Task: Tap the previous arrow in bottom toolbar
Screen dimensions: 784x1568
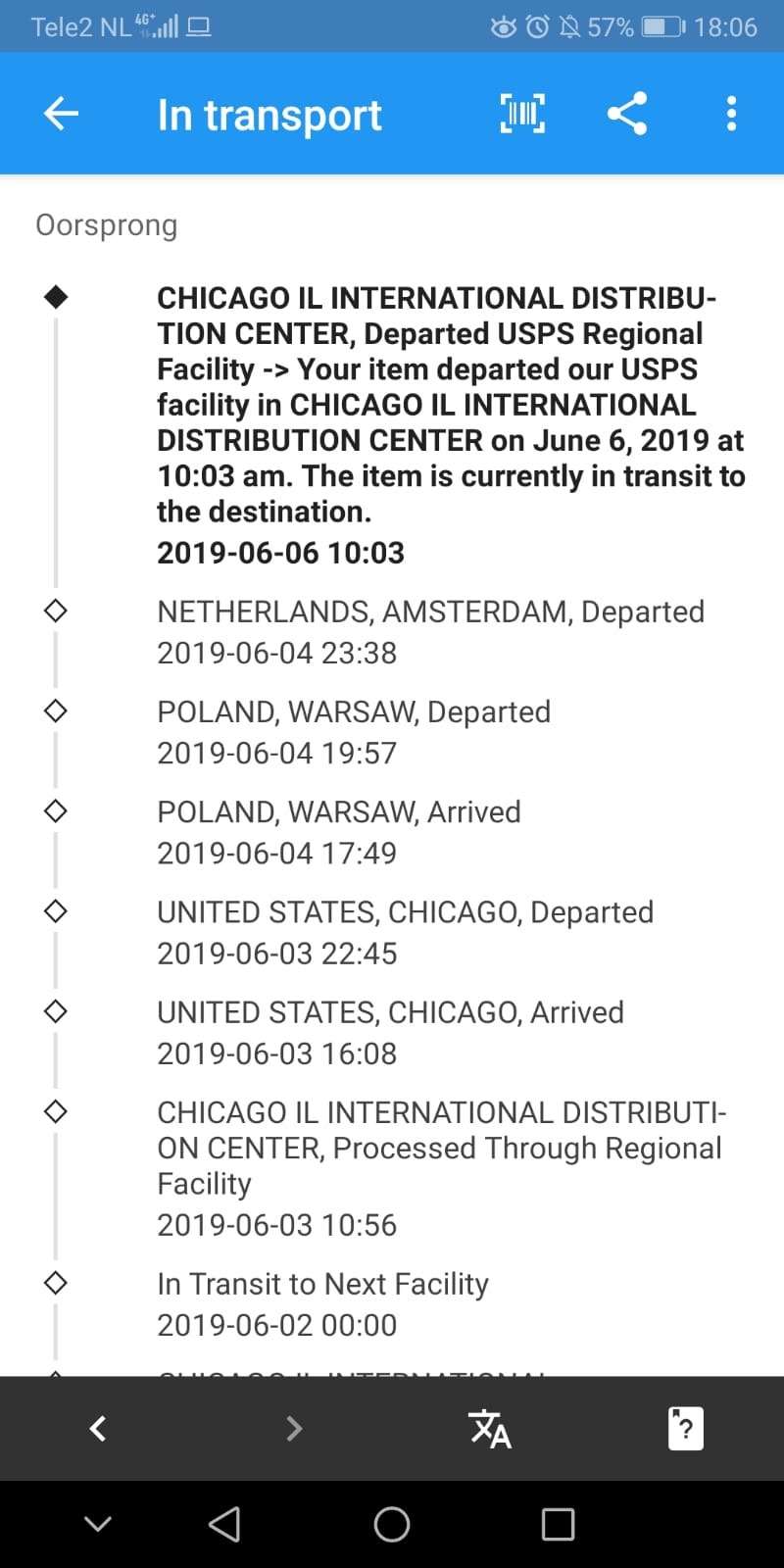Action: 98,1428
